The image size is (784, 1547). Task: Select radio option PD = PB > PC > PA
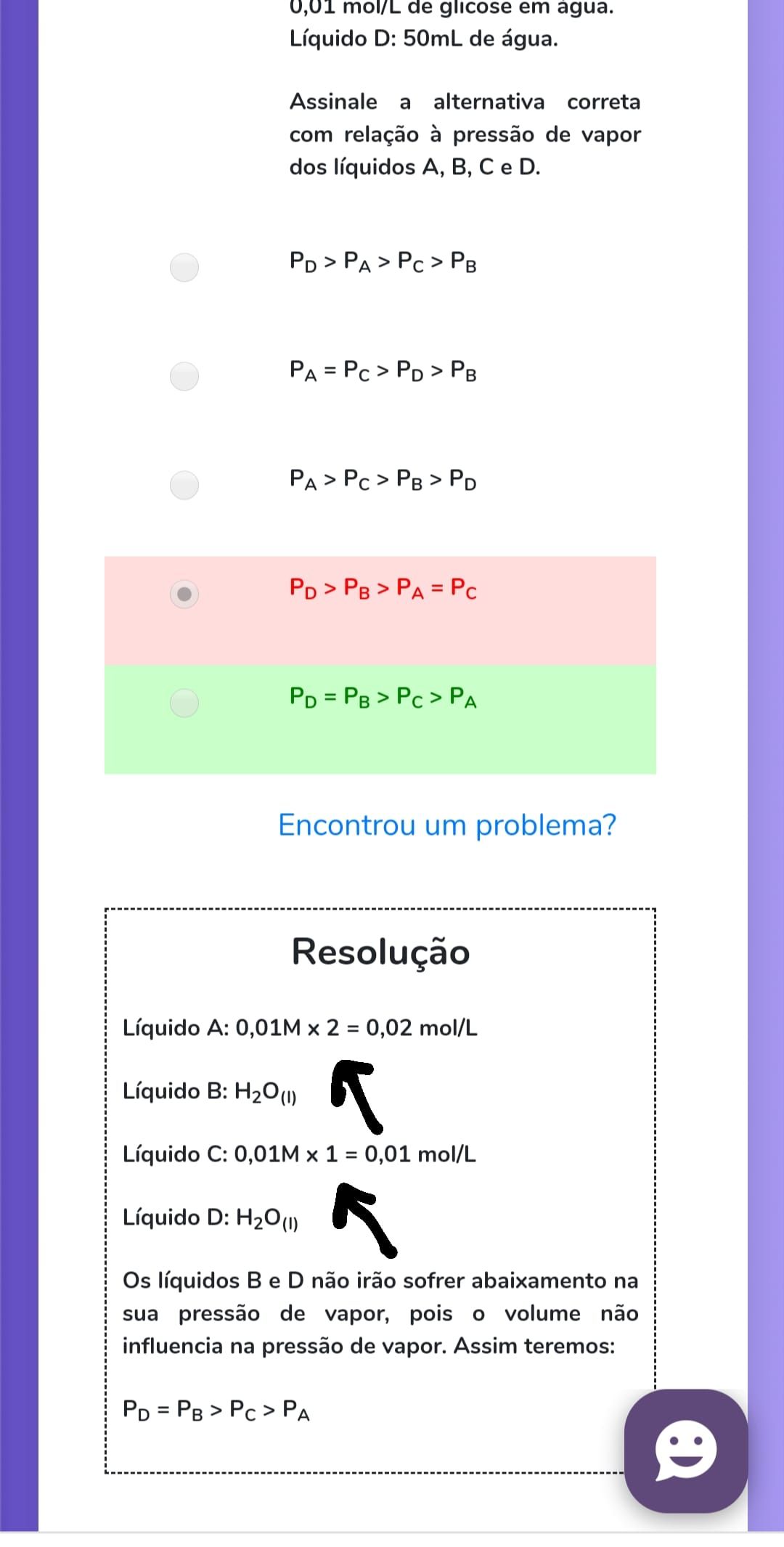pos(184,703)
